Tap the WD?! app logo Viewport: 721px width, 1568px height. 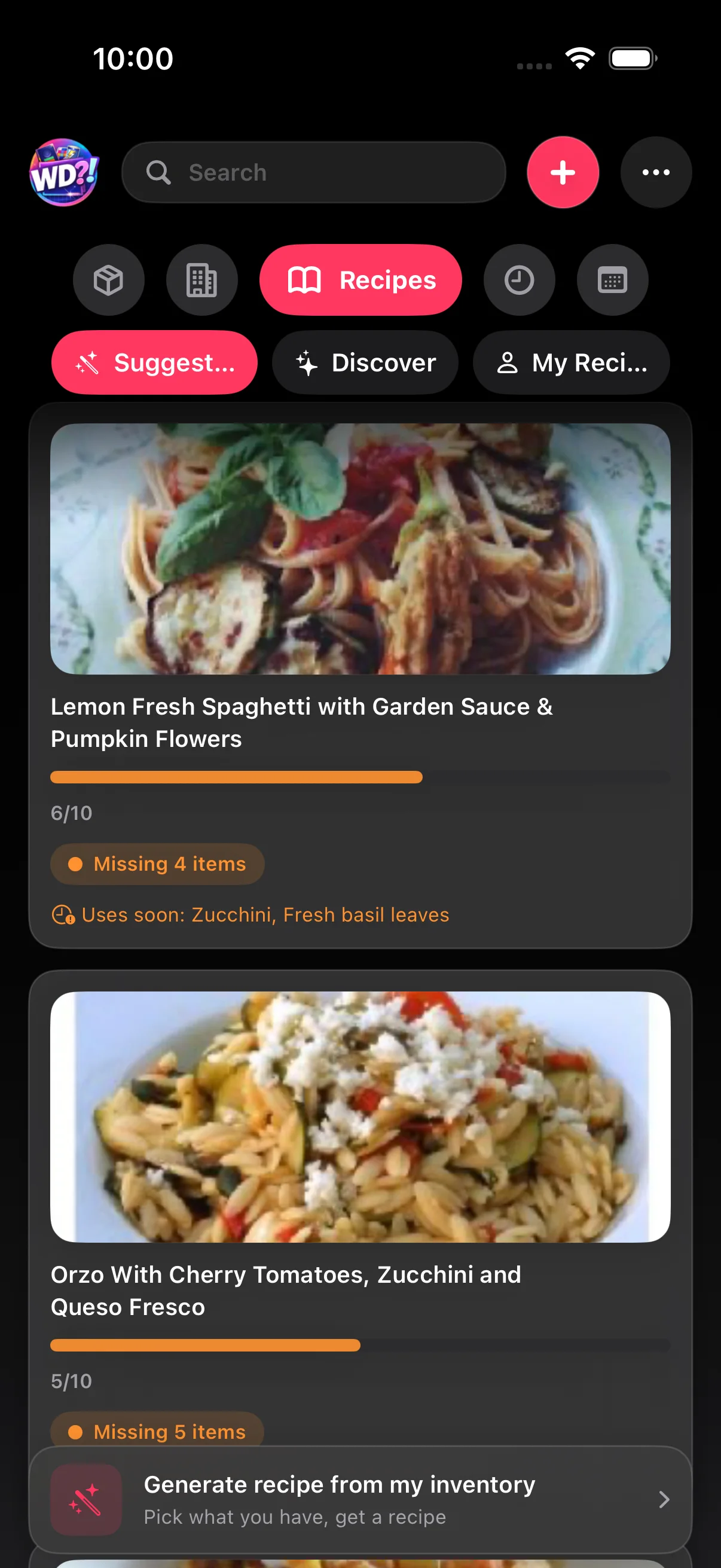click(63, 172)
